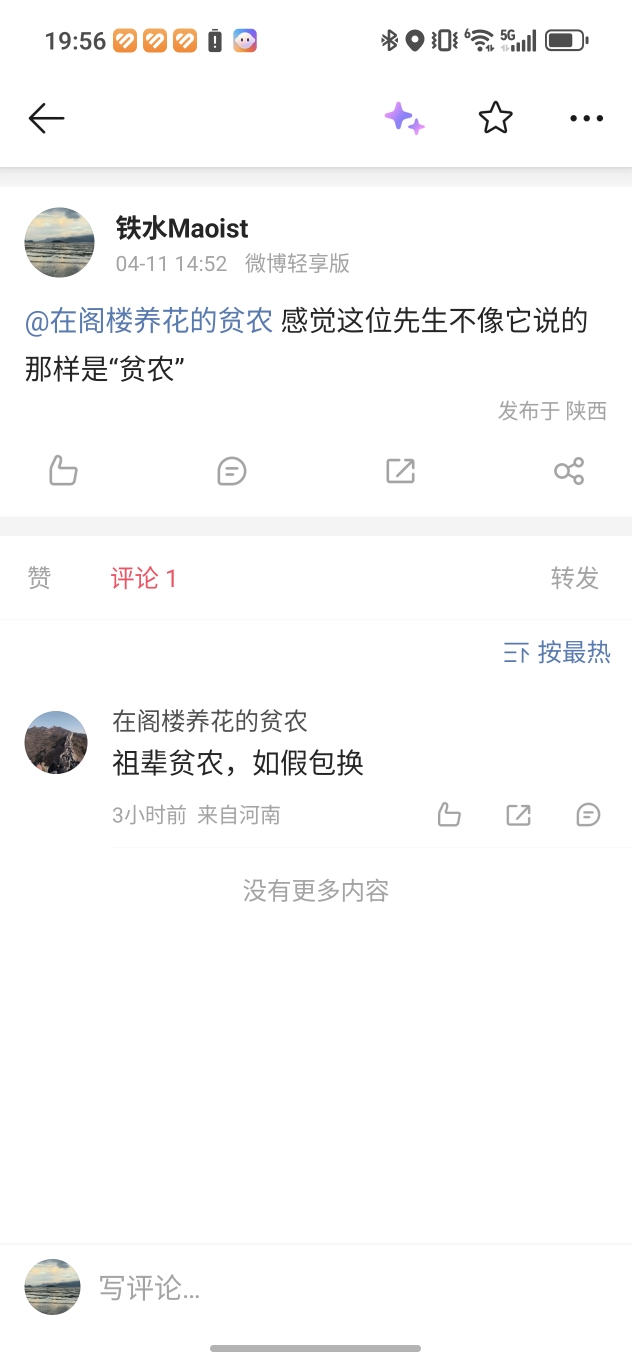This screenshot has width=632, height=1368.
Task: View commenter 在阁楼养花的贫农's avatar
Action: (x=56, y=742)
